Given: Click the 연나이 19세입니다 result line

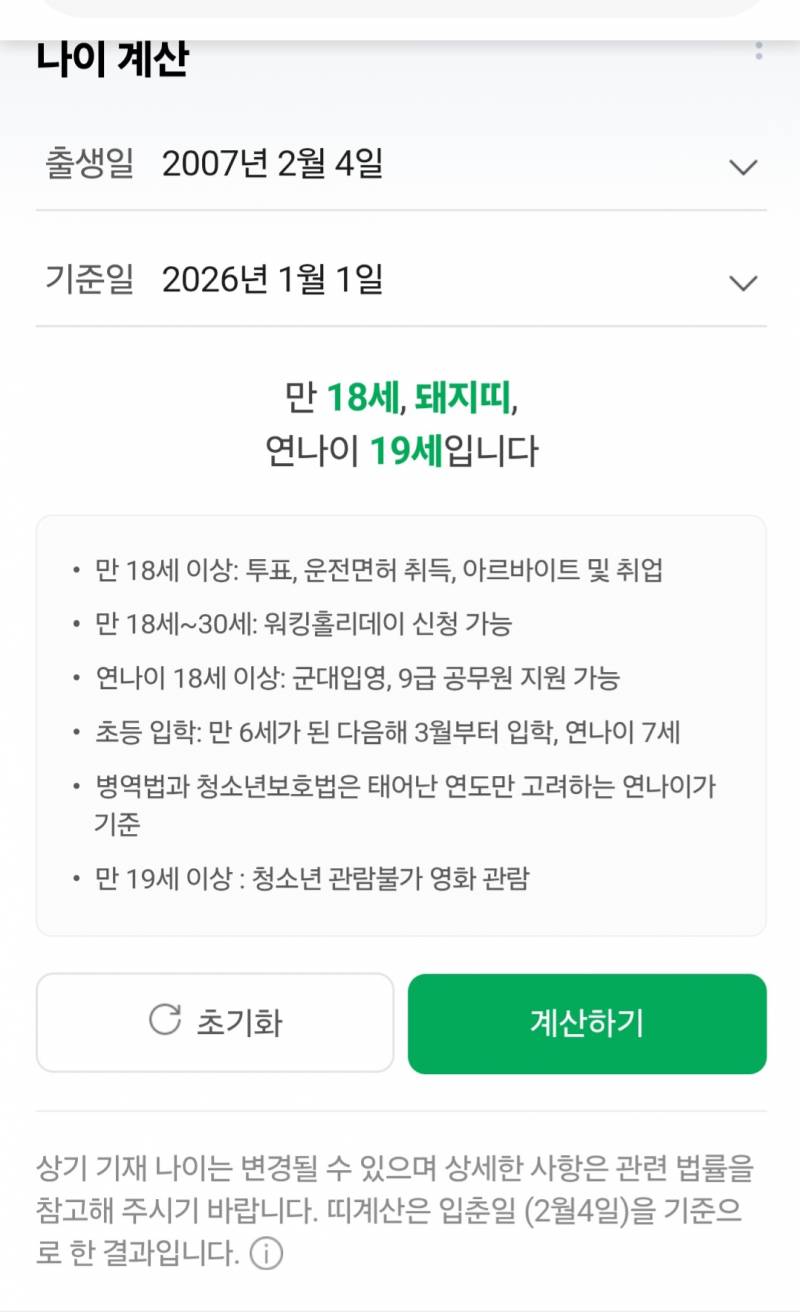Looking at the screenshot, I should 400,452.
